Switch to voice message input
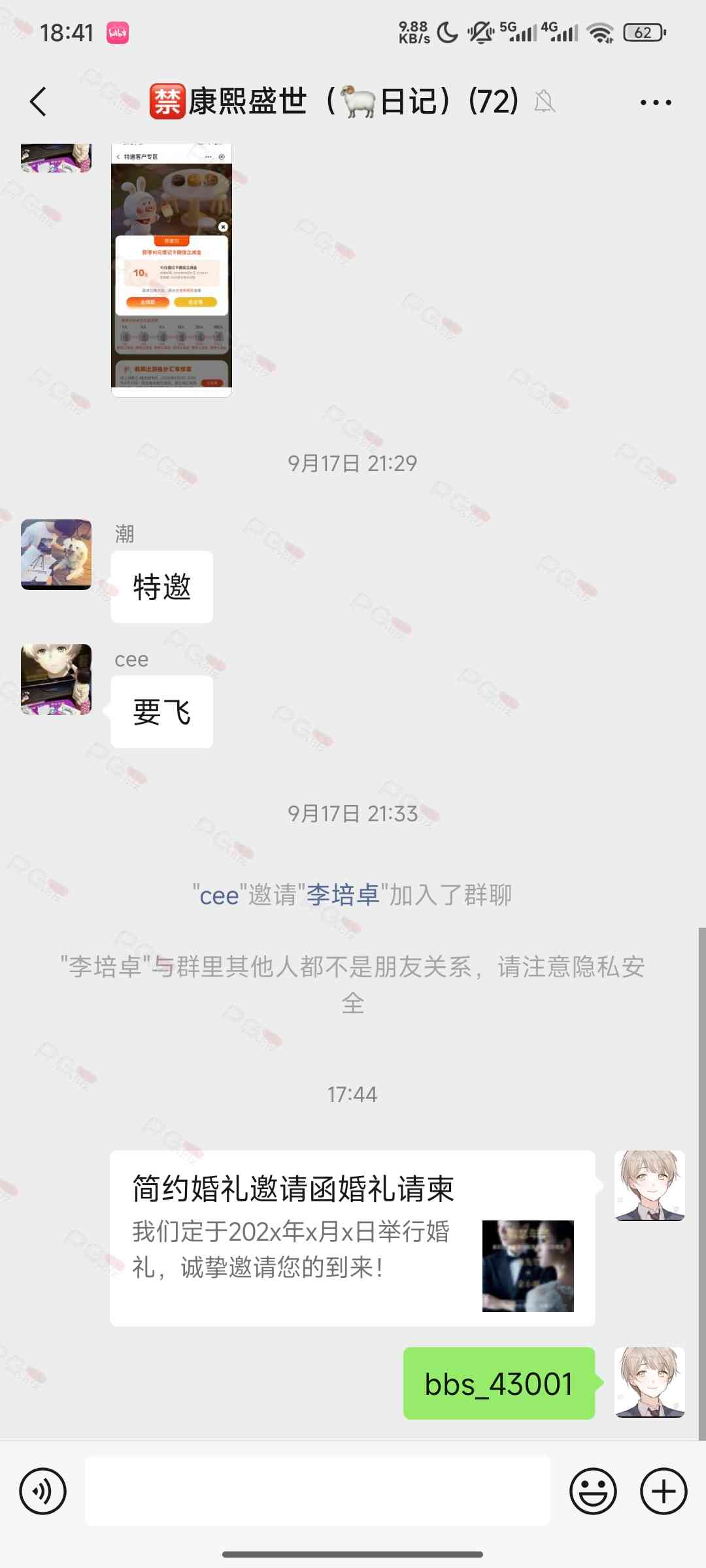The height and width of the screenshot is (1568, 706). pyautogui.click(x=43, y=1491)
